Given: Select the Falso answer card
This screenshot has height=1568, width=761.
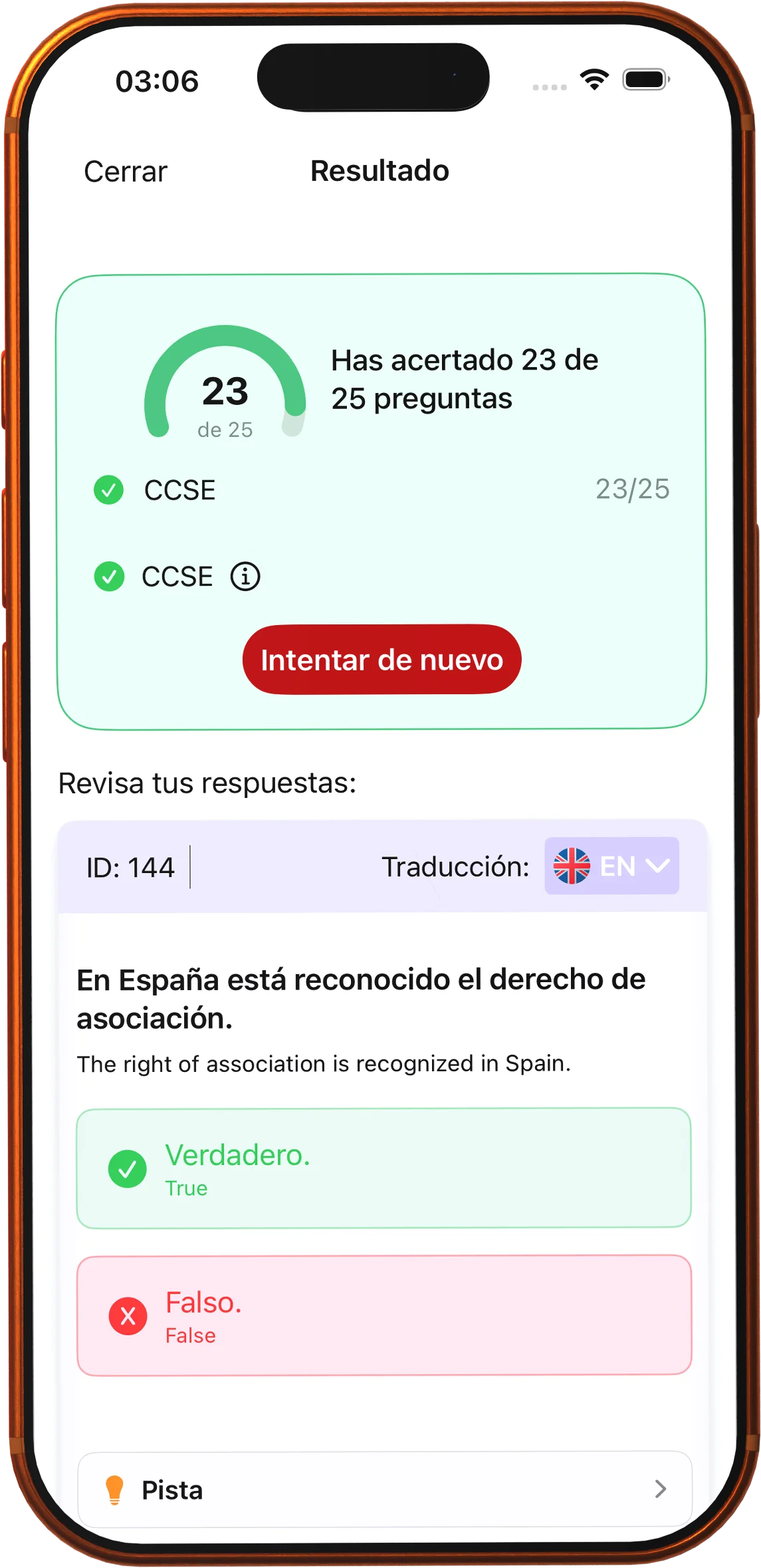Looking at the screenshot, I should point(384,1315).
